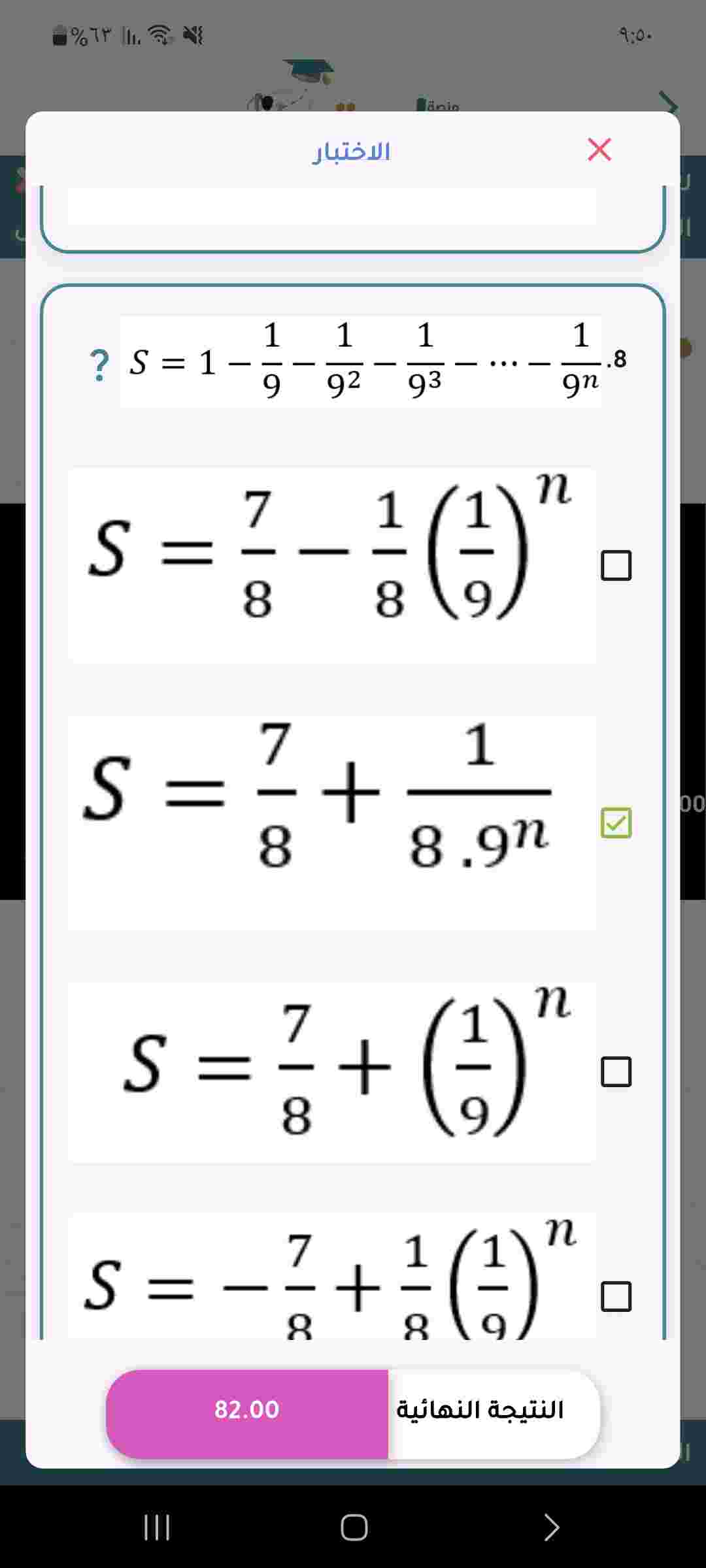Toggle the checked answer S = 7/8 + 1/(8·9^n)

616,823
